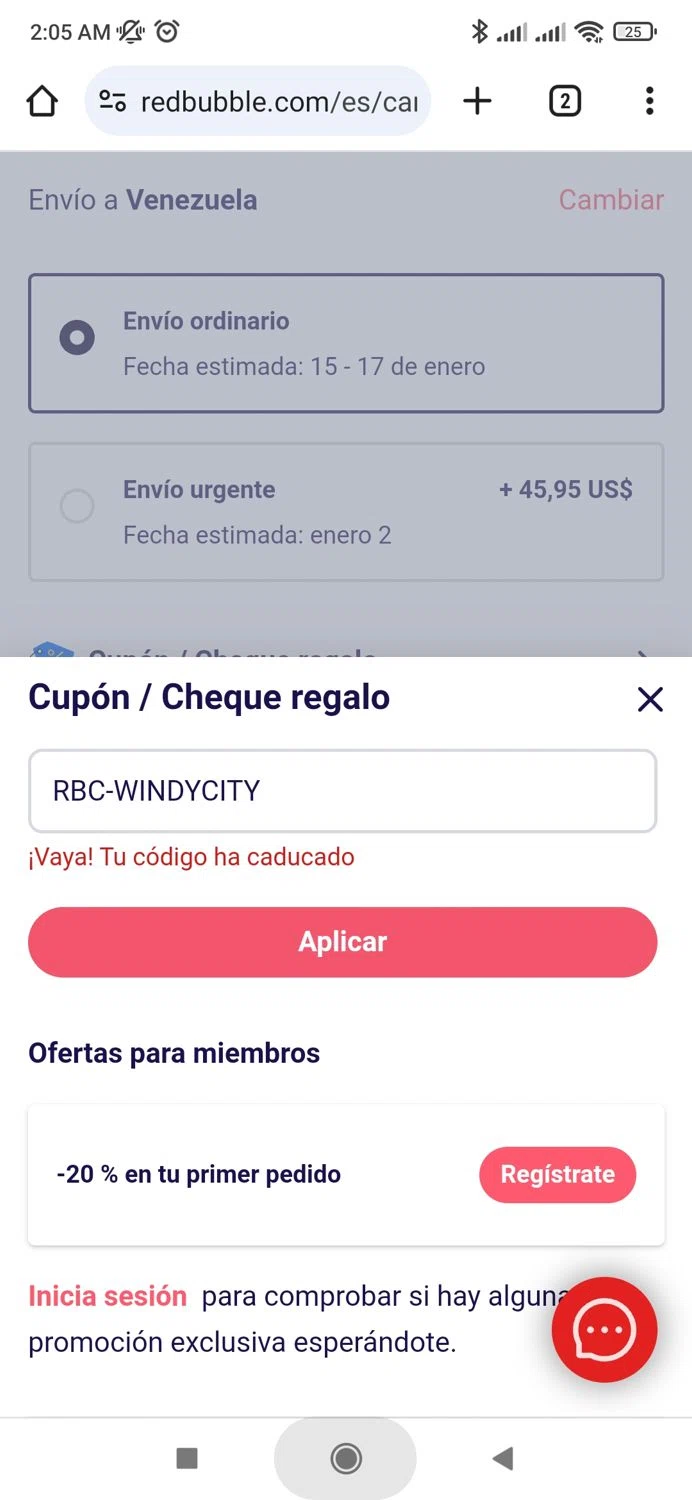Show the open tabs switcher
692x1500 pixels.
click(565, 101)
